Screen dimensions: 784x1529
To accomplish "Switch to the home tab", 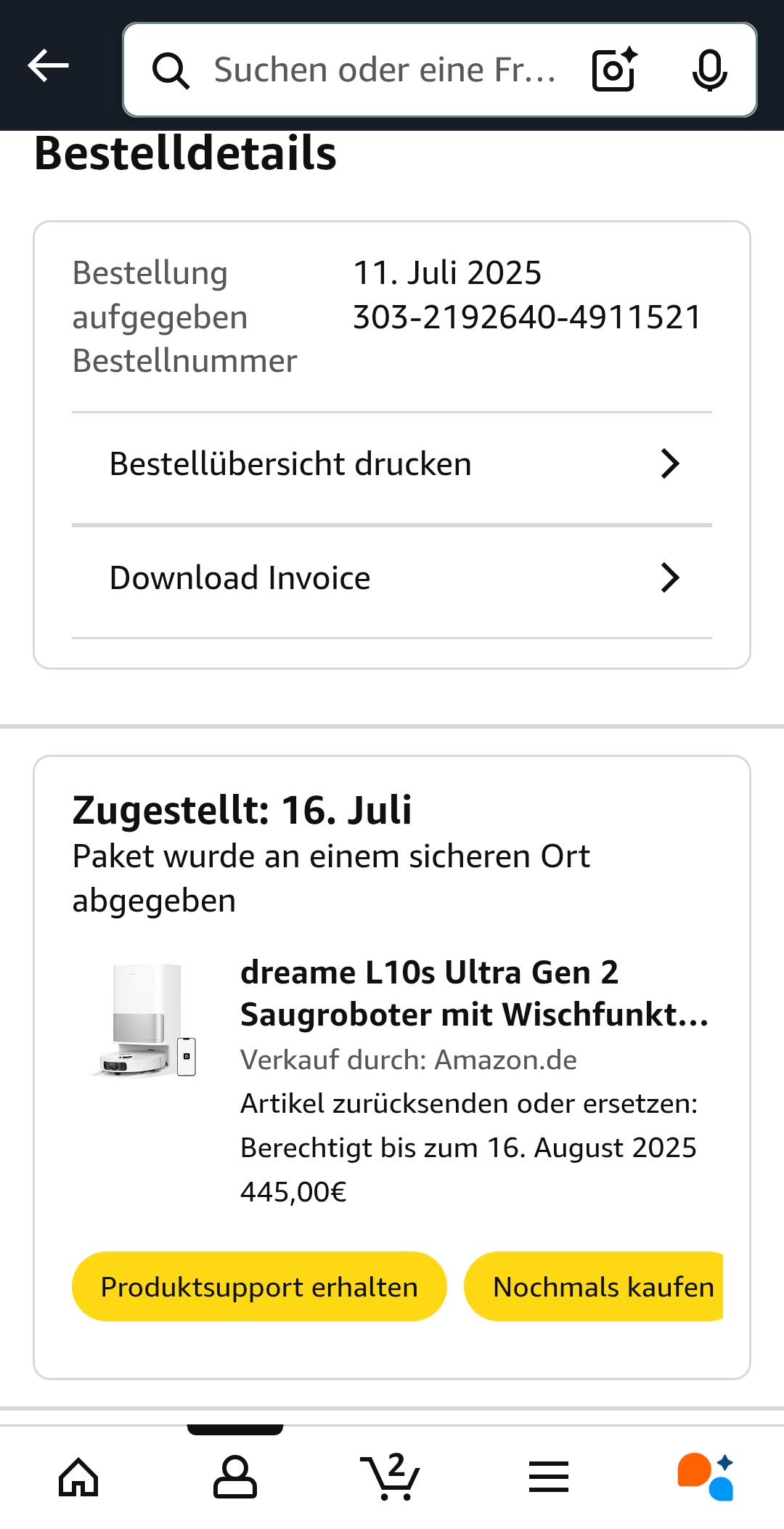I will tap(78, 1477).
